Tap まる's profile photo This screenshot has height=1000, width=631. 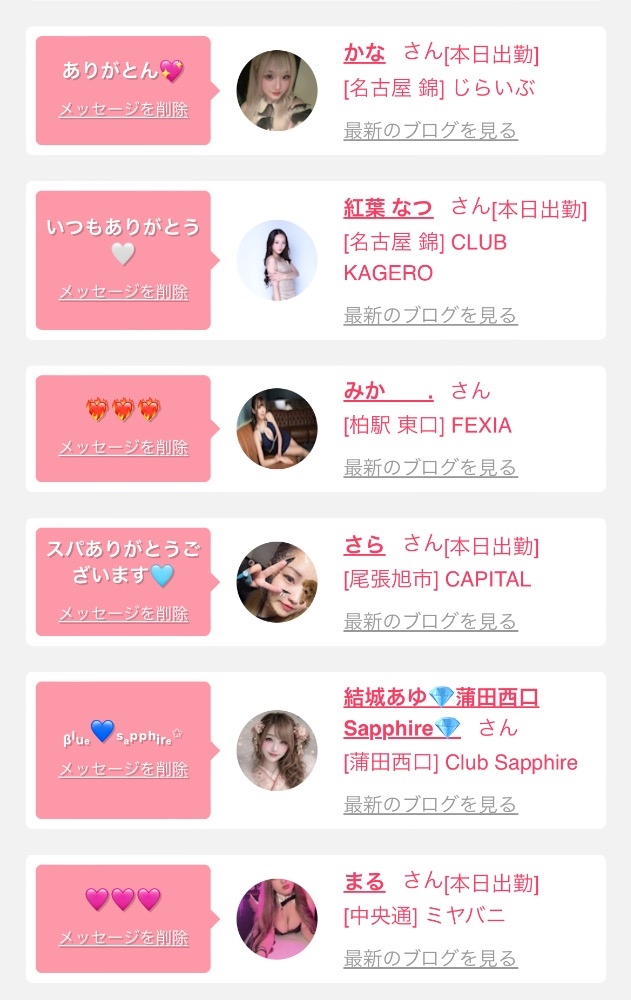coord(277,919)
